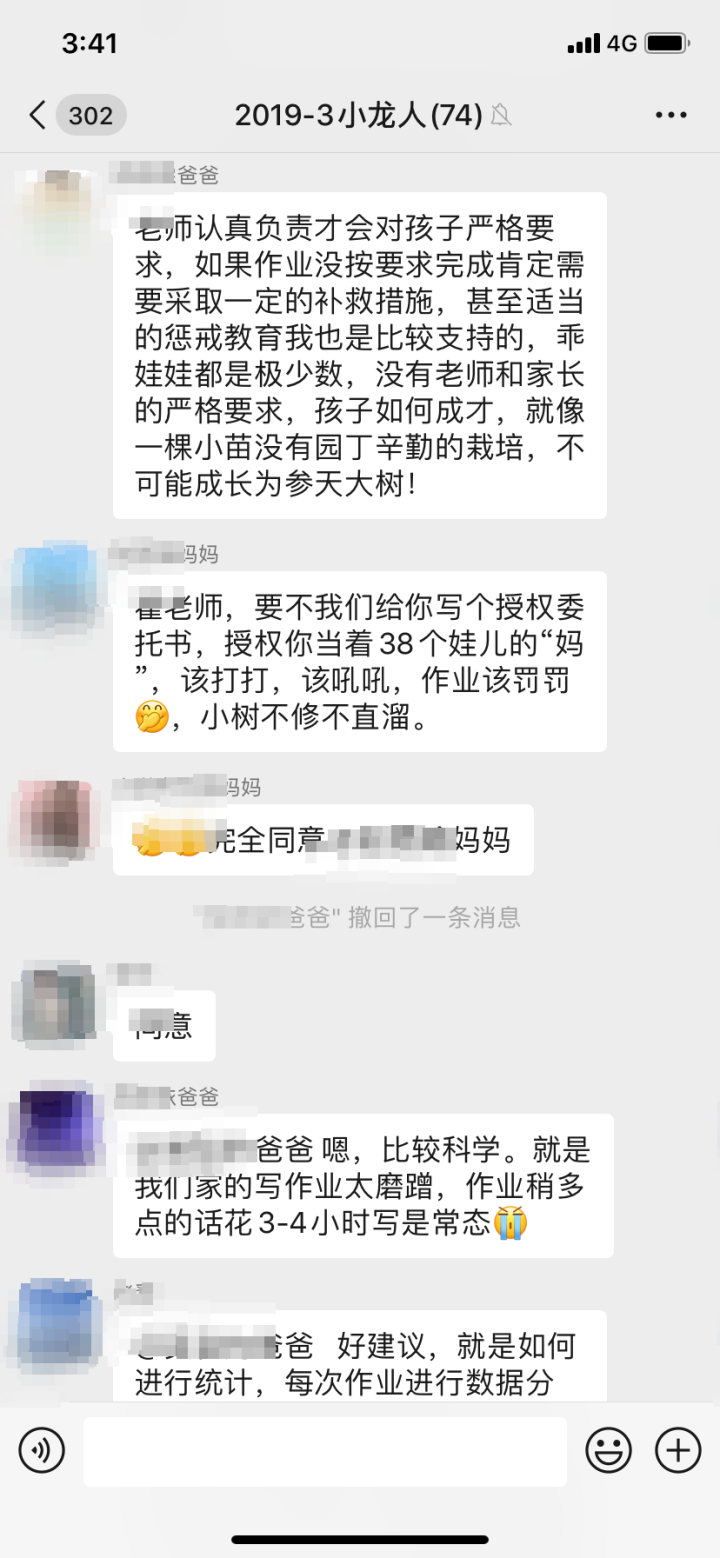Open the emoji sticker panel
720x1558 pixels.
(608, 1451)
